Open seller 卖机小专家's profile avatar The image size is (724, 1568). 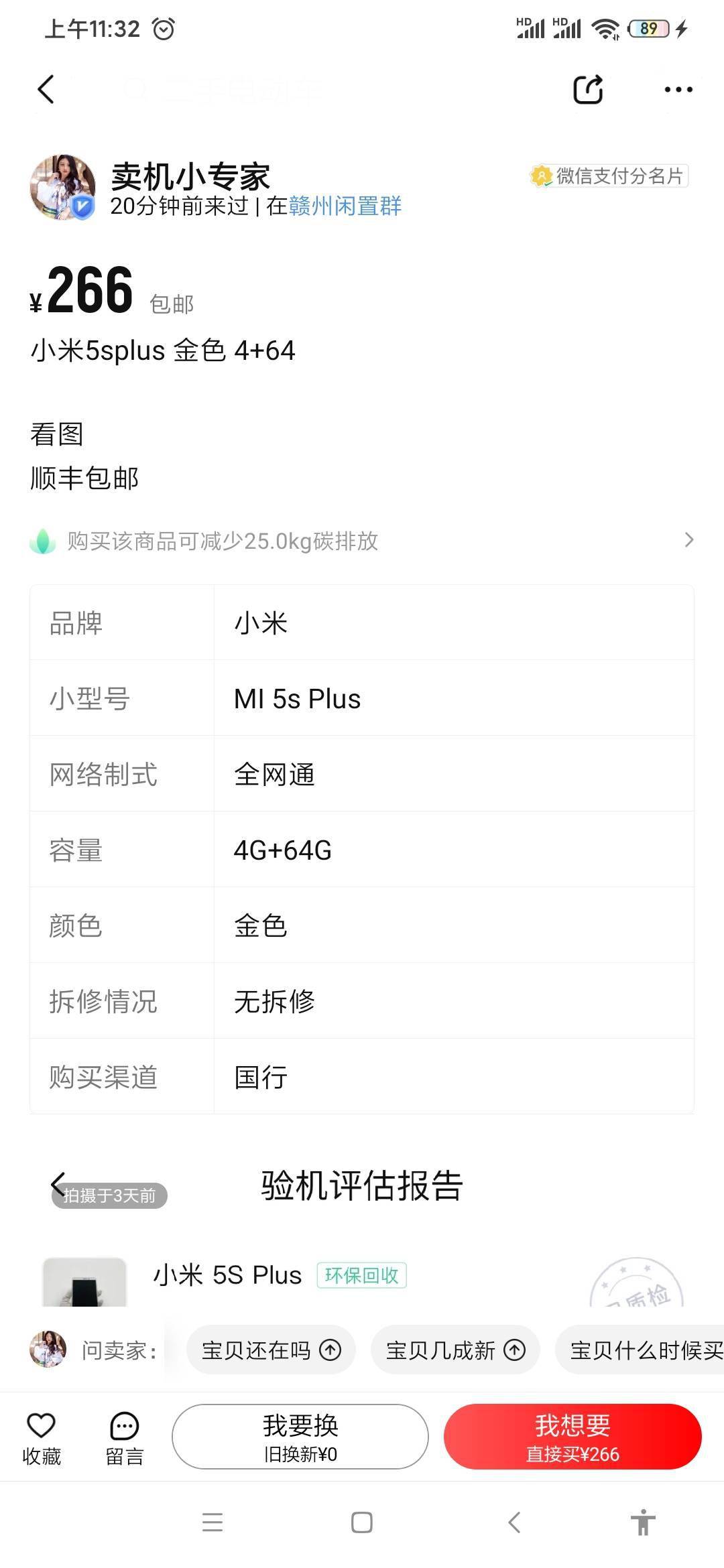(x=63, y=188)
